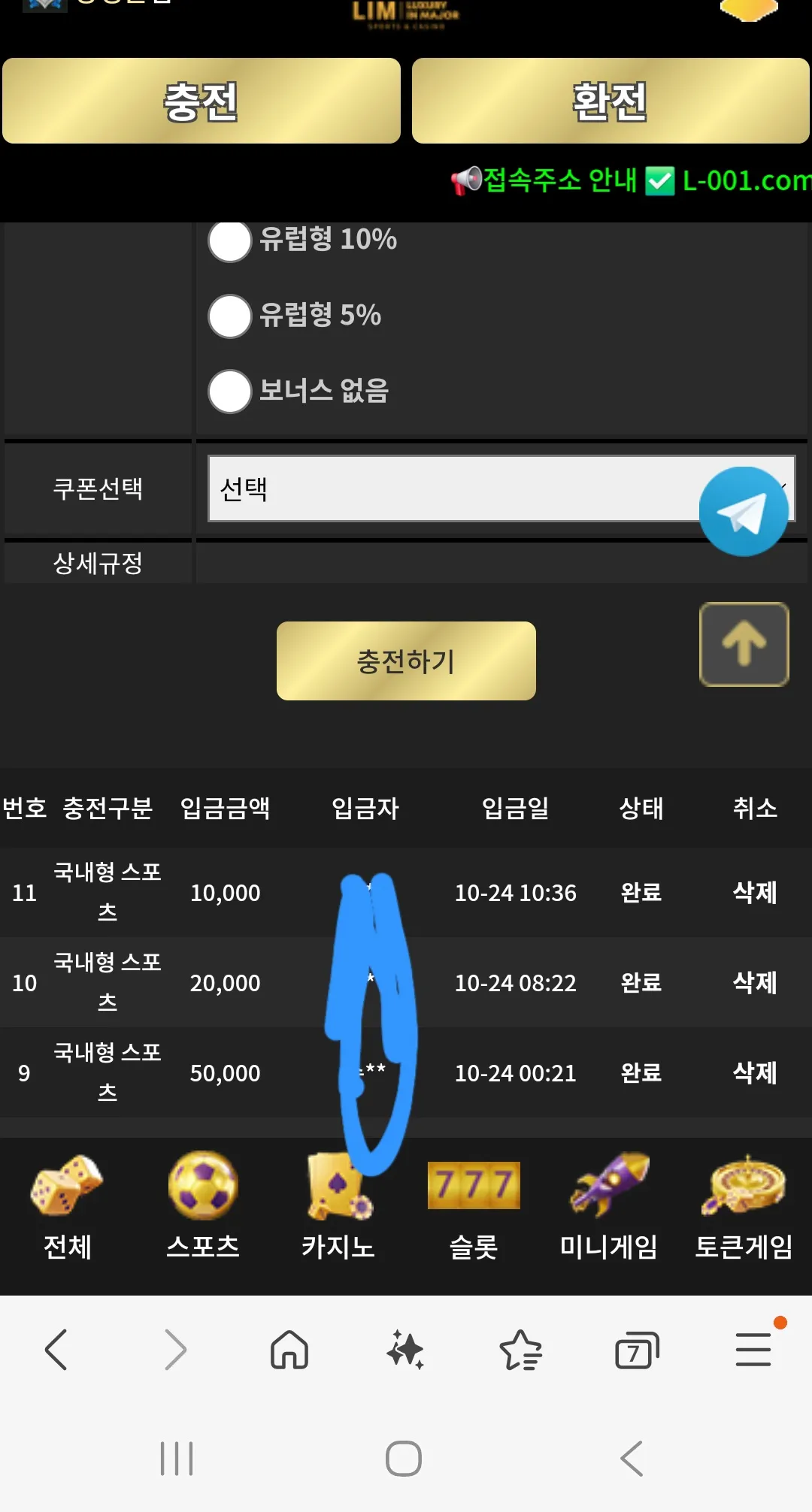Tap the 충전 button at the top
Image resolution: width=812 pixels, height=1512 pixels.
(x=201, y=101)
